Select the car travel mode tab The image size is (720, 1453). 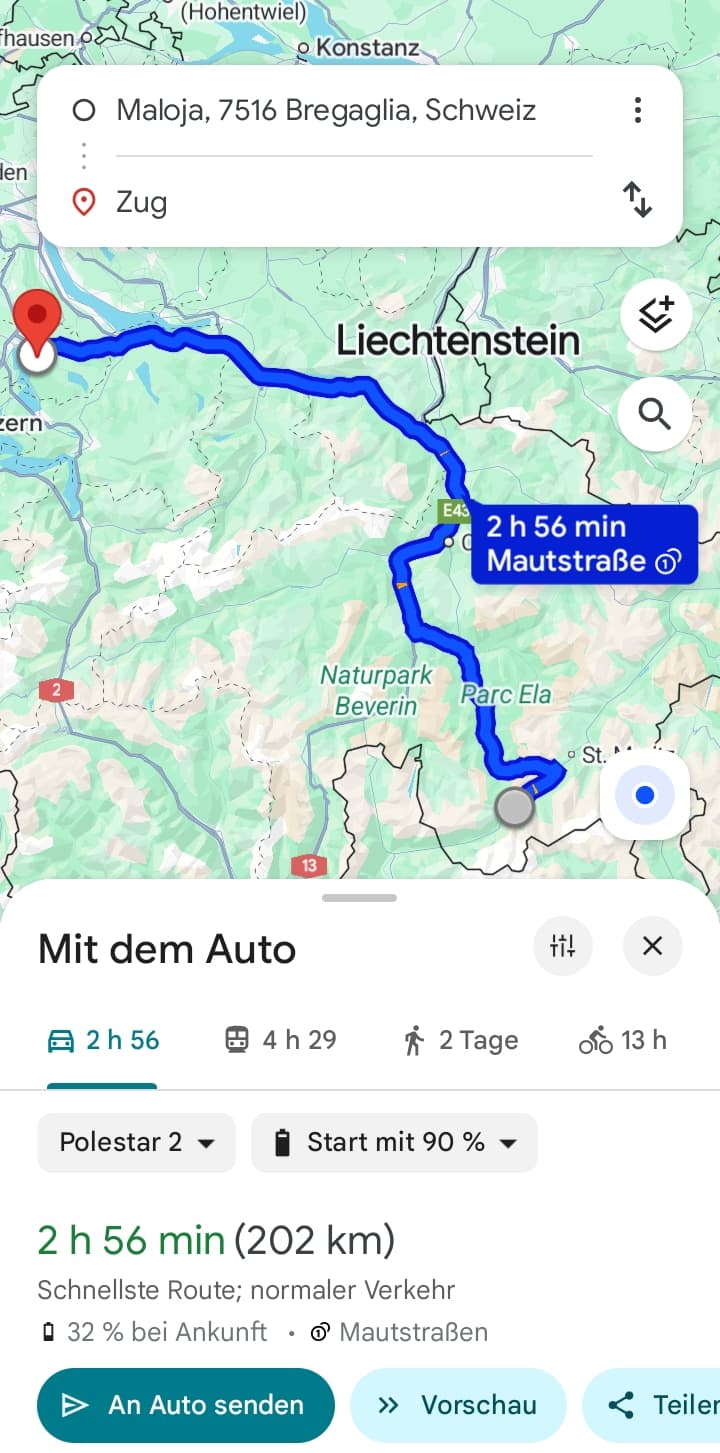tap(103, 1041)
